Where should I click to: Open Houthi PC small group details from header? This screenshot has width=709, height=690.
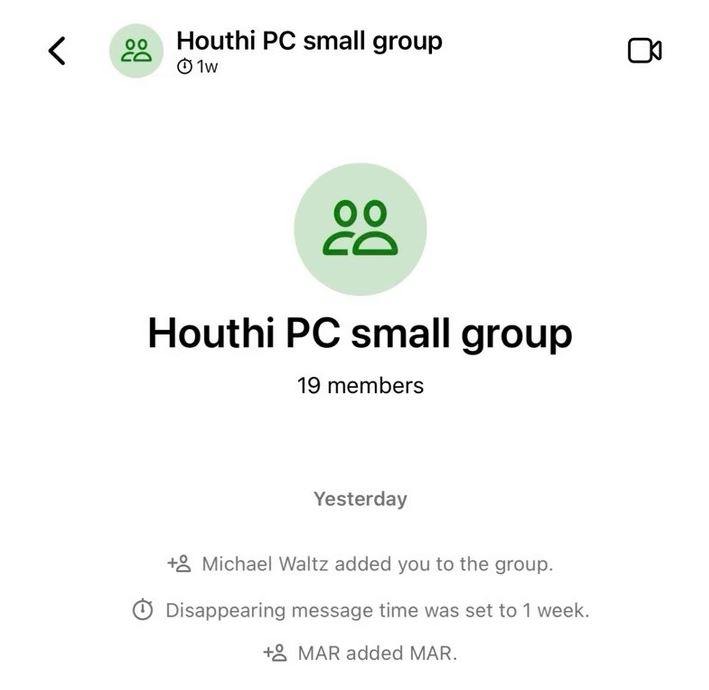(x=308, y=42)
